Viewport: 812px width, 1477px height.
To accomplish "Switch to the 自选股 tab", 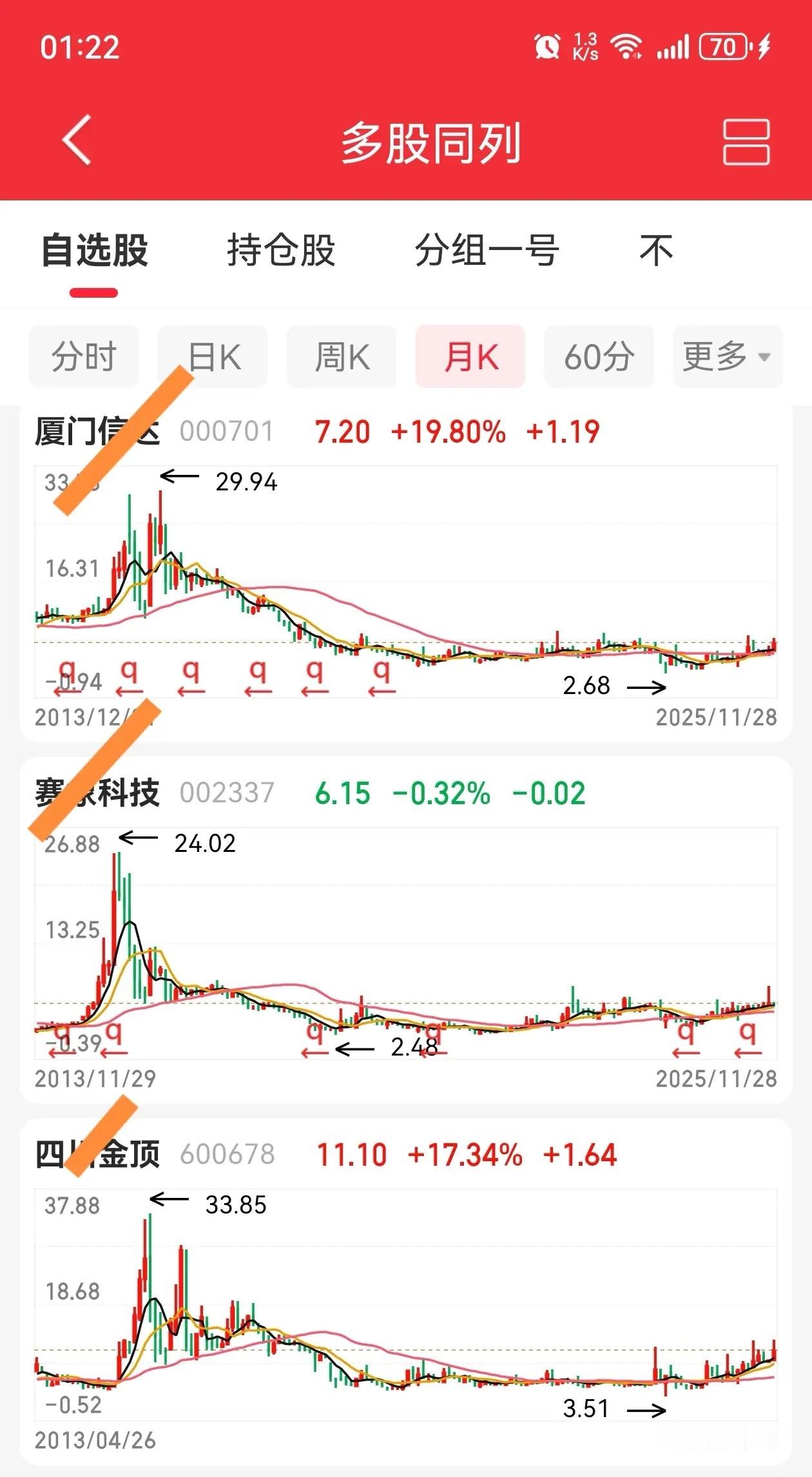I will point(95,250).
